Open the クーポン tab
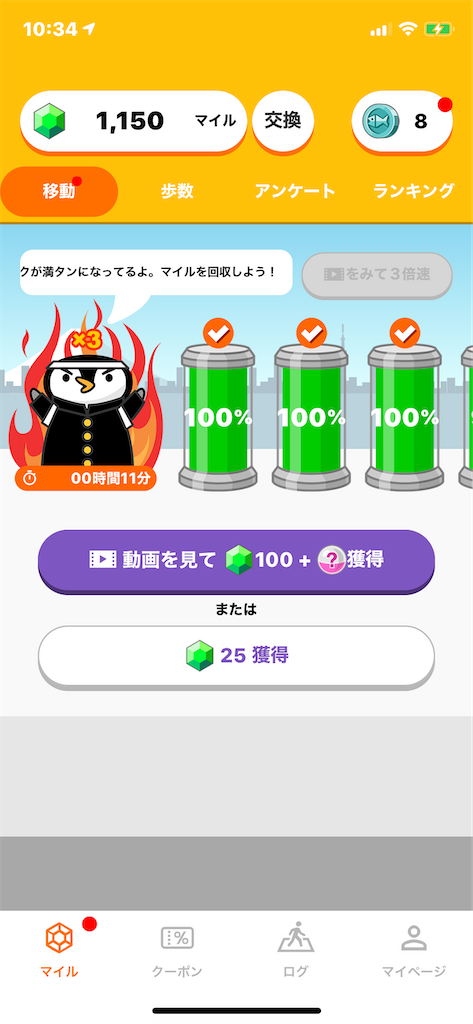The image size is (473, 1024). (x=177, y=951)
